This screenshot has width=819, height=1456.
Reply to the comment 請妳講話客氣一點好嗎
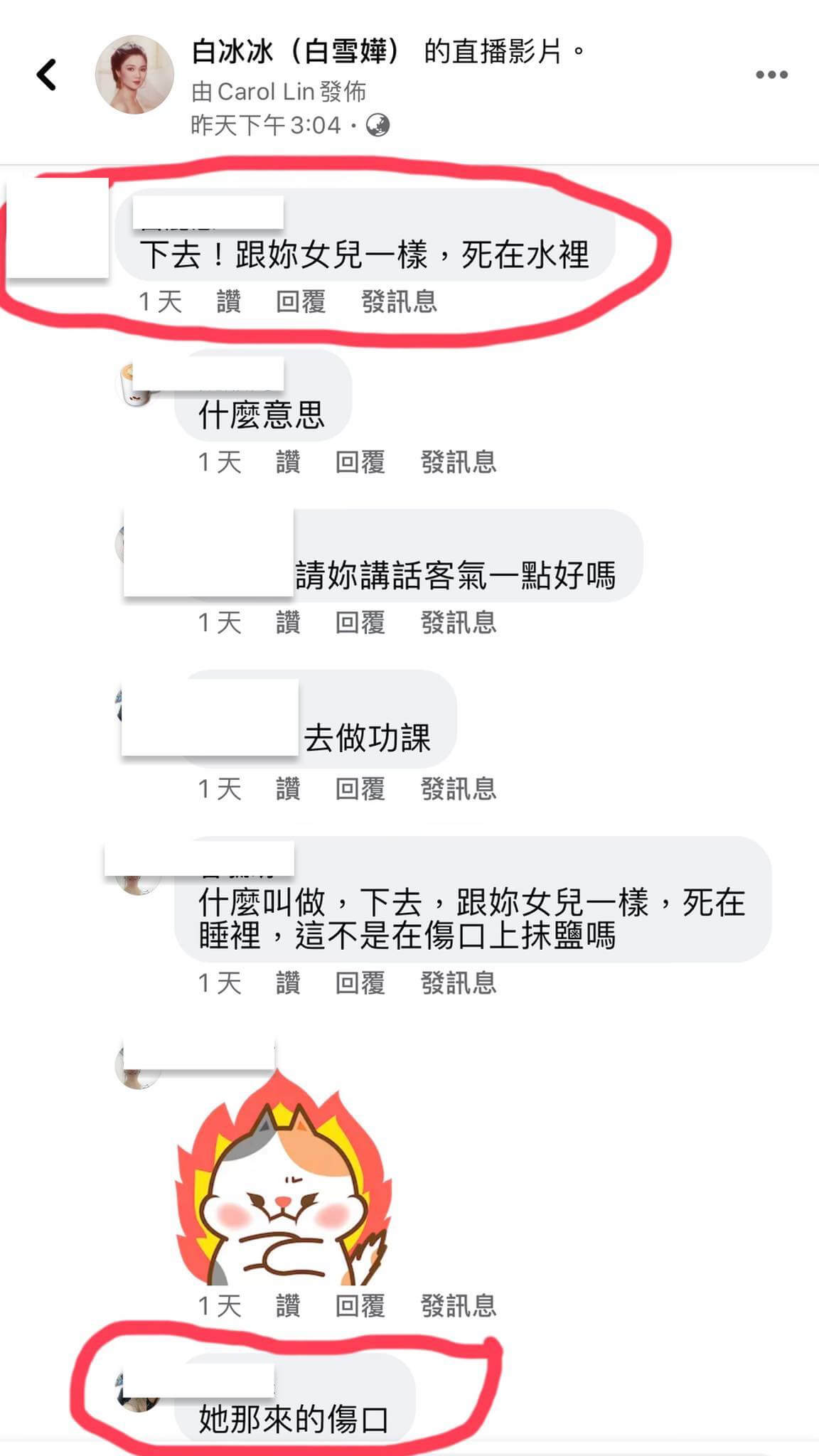click(x=360, y=623)
